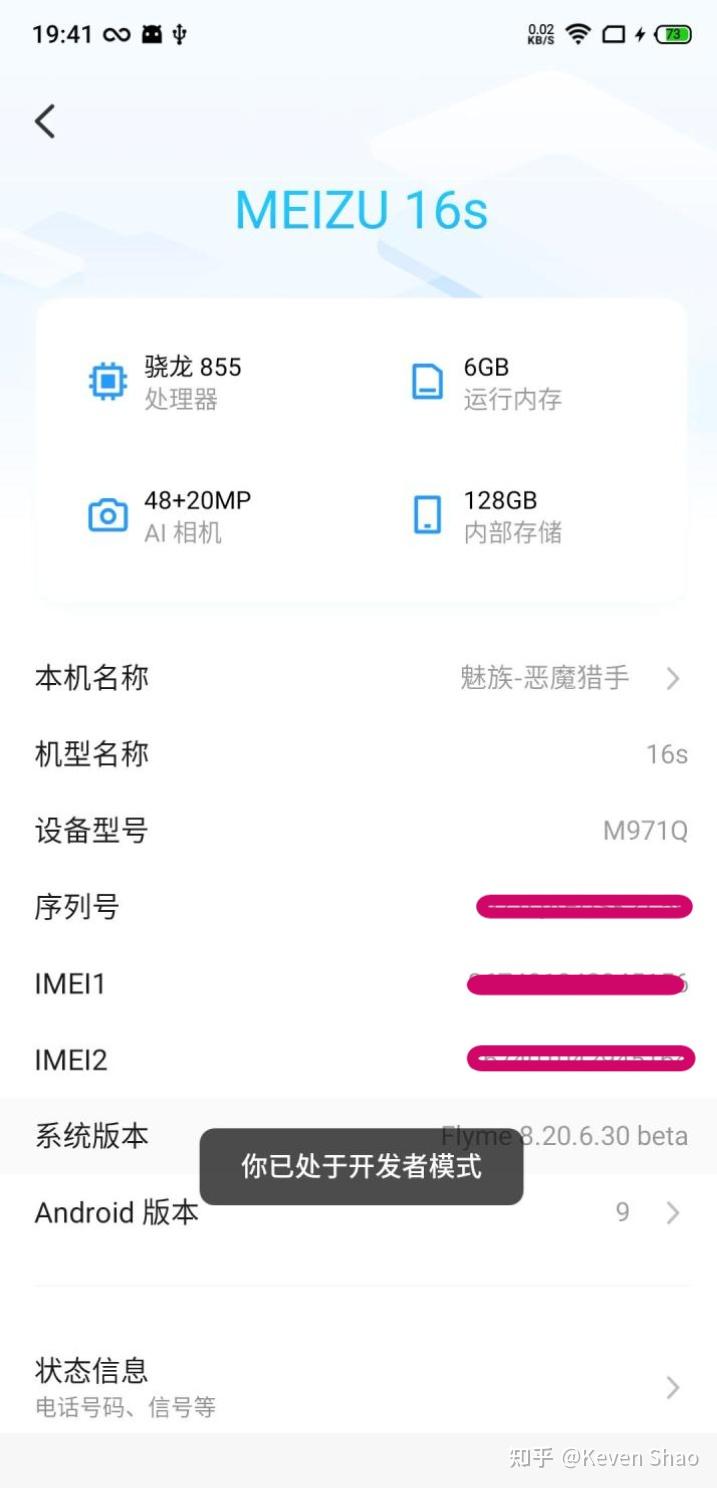
Task: Open the 本机名称 device name row
Action: point(358,678)
